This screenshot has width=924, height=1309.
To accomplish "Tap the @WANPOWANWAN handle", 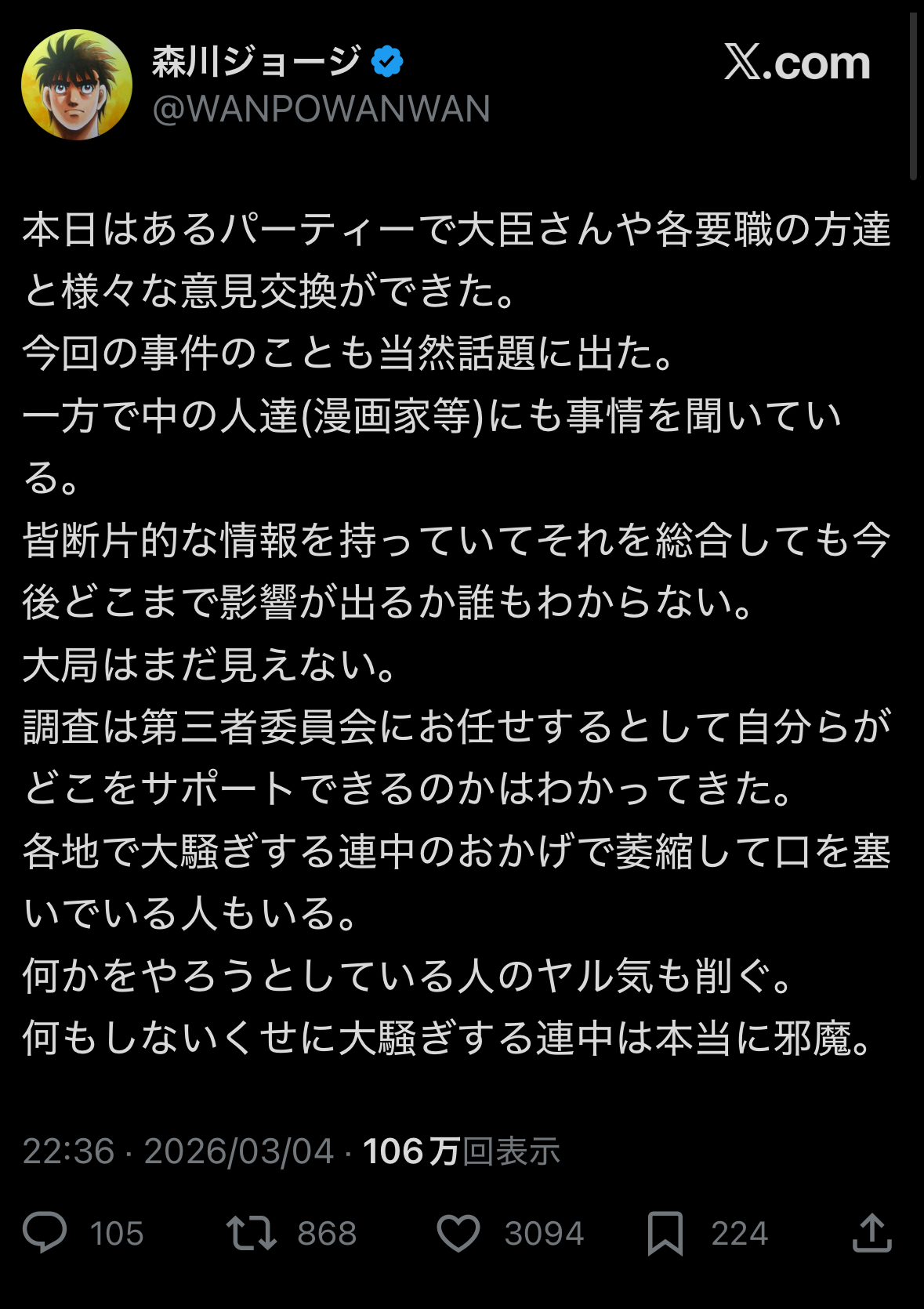I will [321, 109].
